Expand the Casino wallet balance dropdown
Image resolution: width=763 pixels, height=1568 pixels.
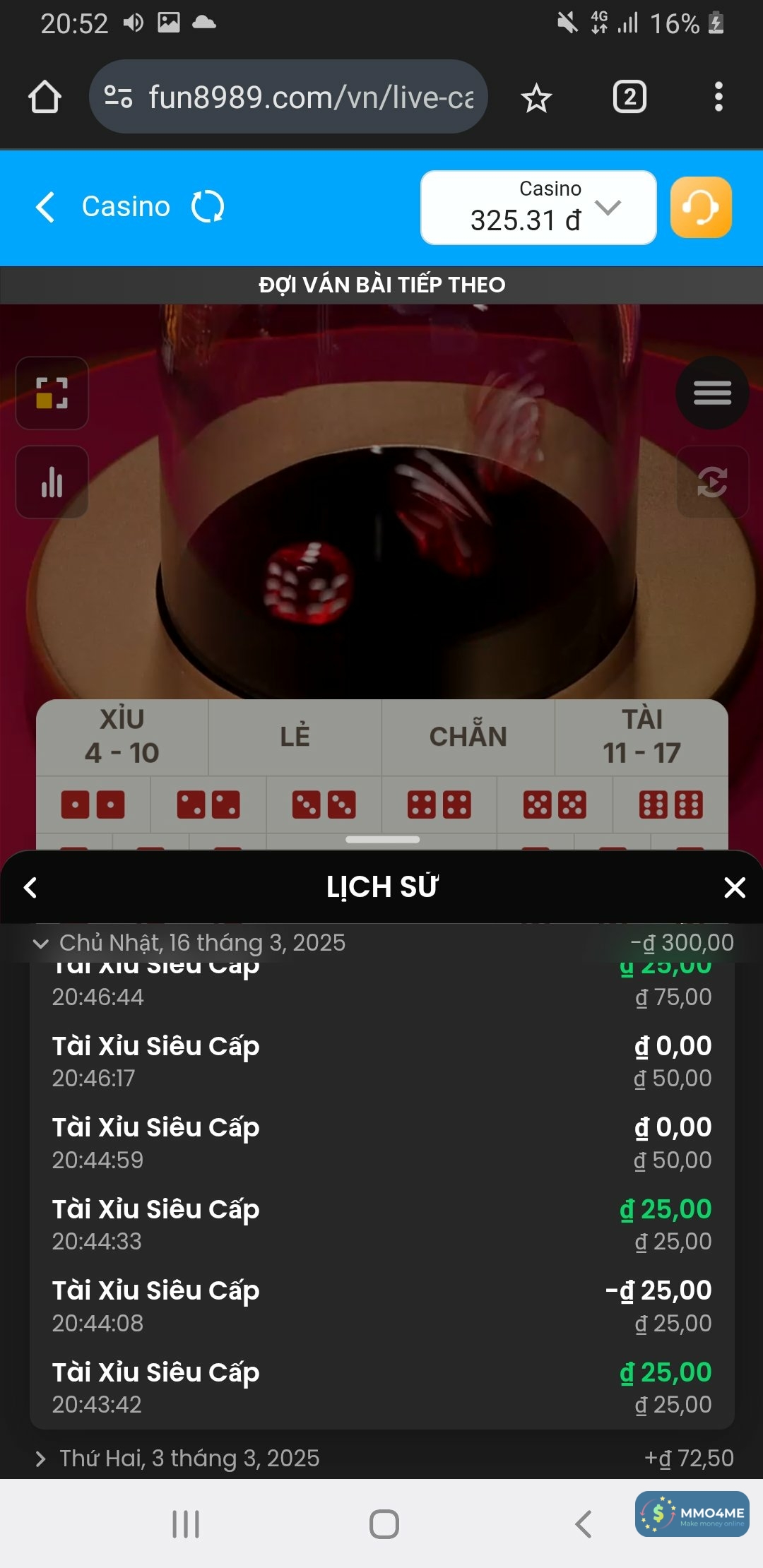[608, 208]
